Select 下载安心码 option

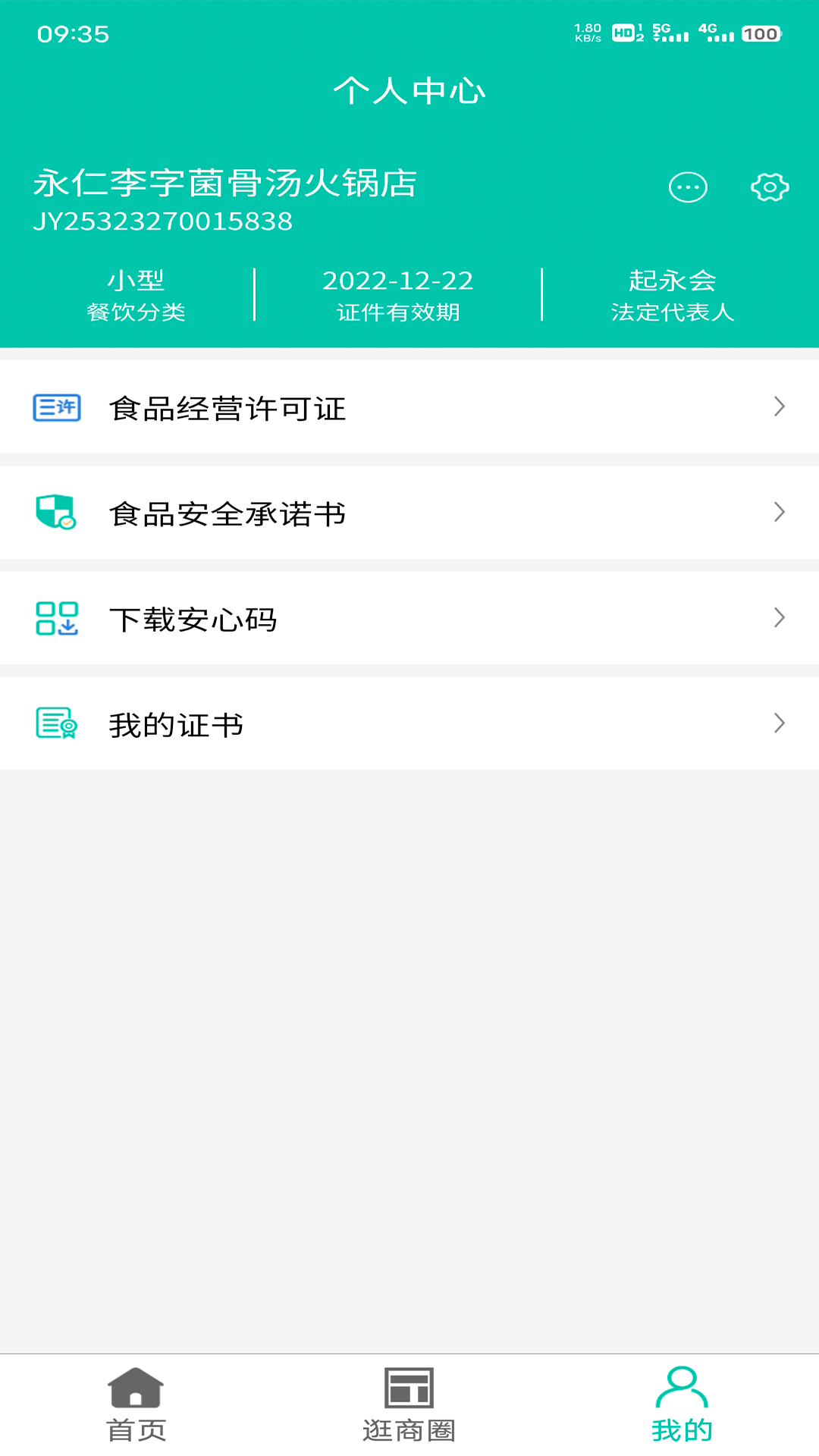click(x=409, y=619)
